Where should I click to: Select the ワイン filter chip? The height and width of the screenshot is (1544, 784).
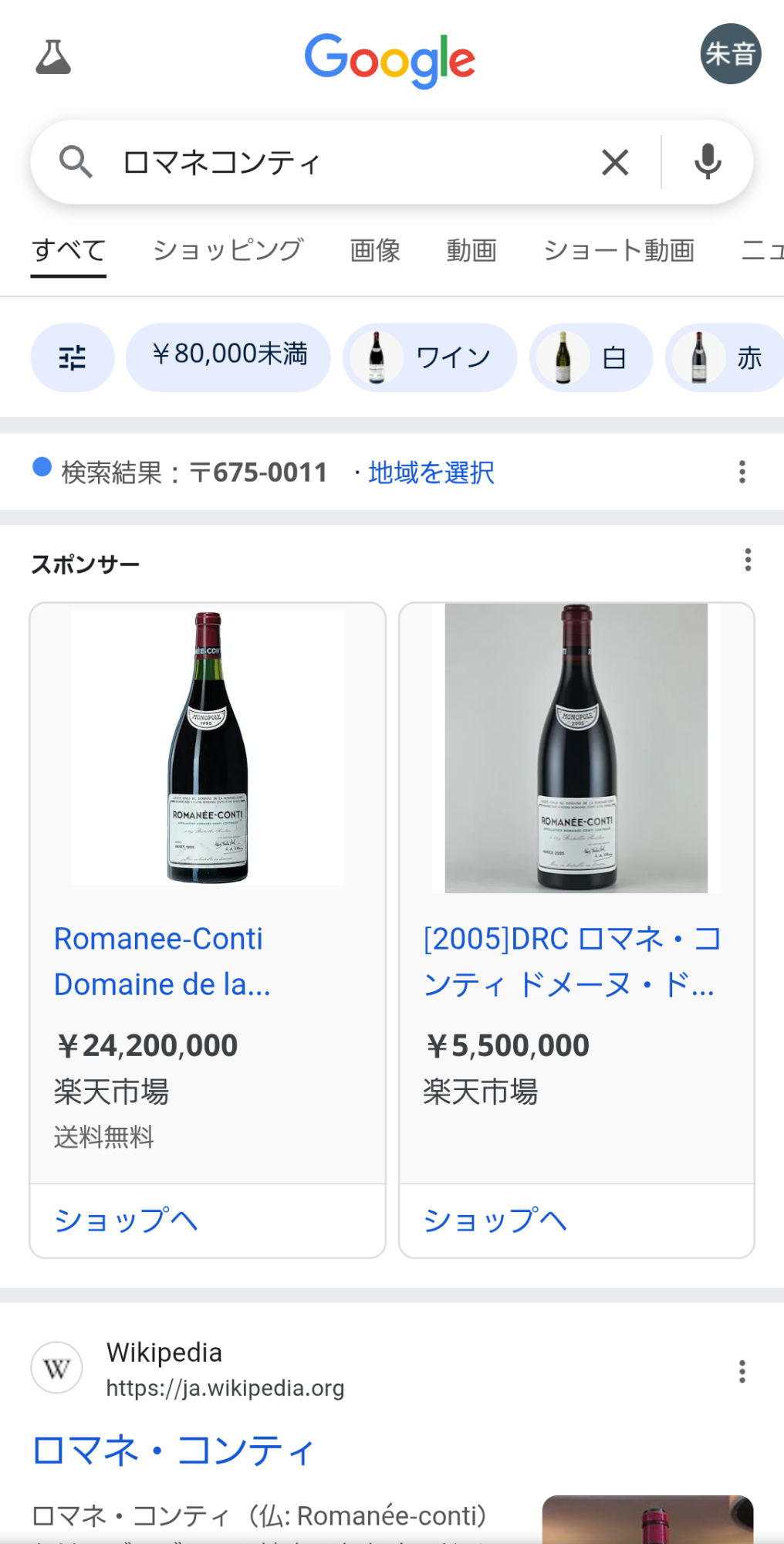point(430,357)
